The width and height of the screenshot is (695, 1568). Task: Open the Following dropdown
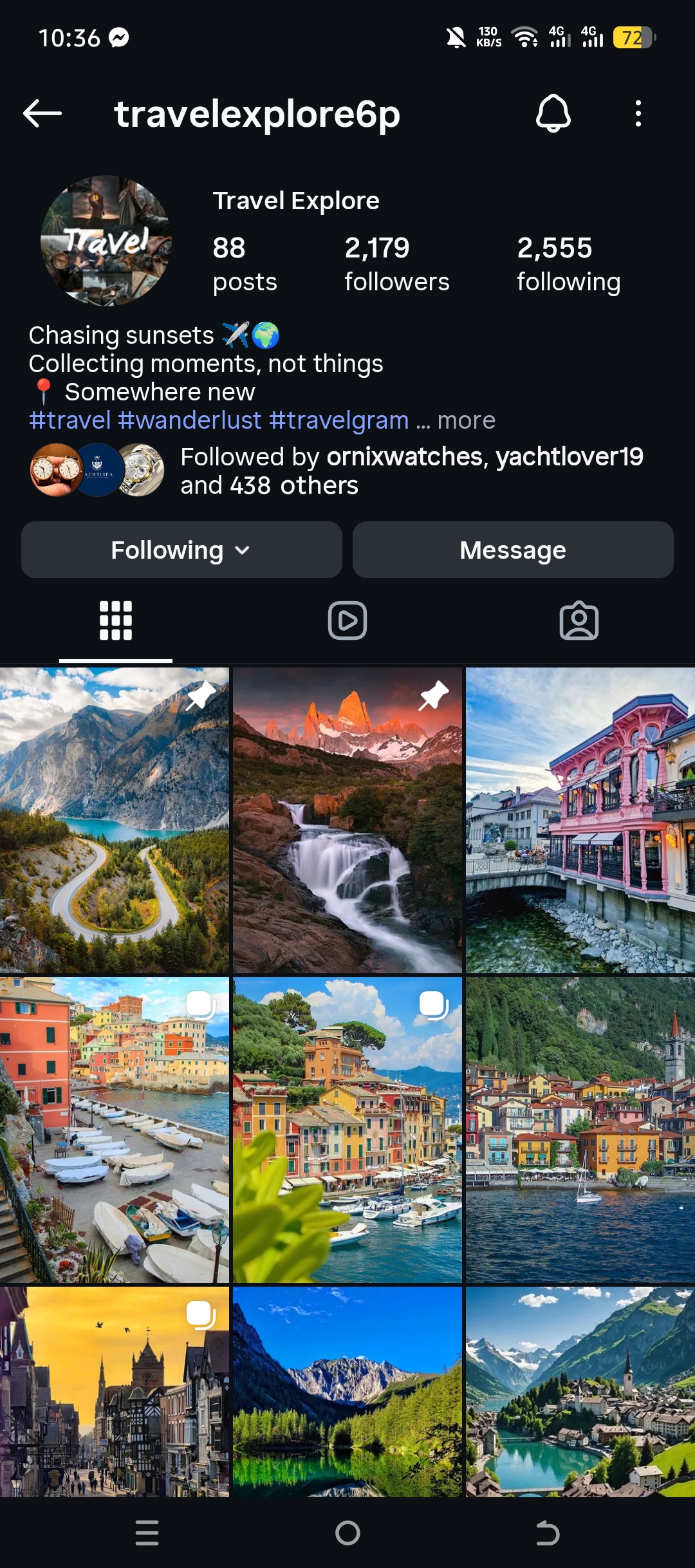(181, 550)
